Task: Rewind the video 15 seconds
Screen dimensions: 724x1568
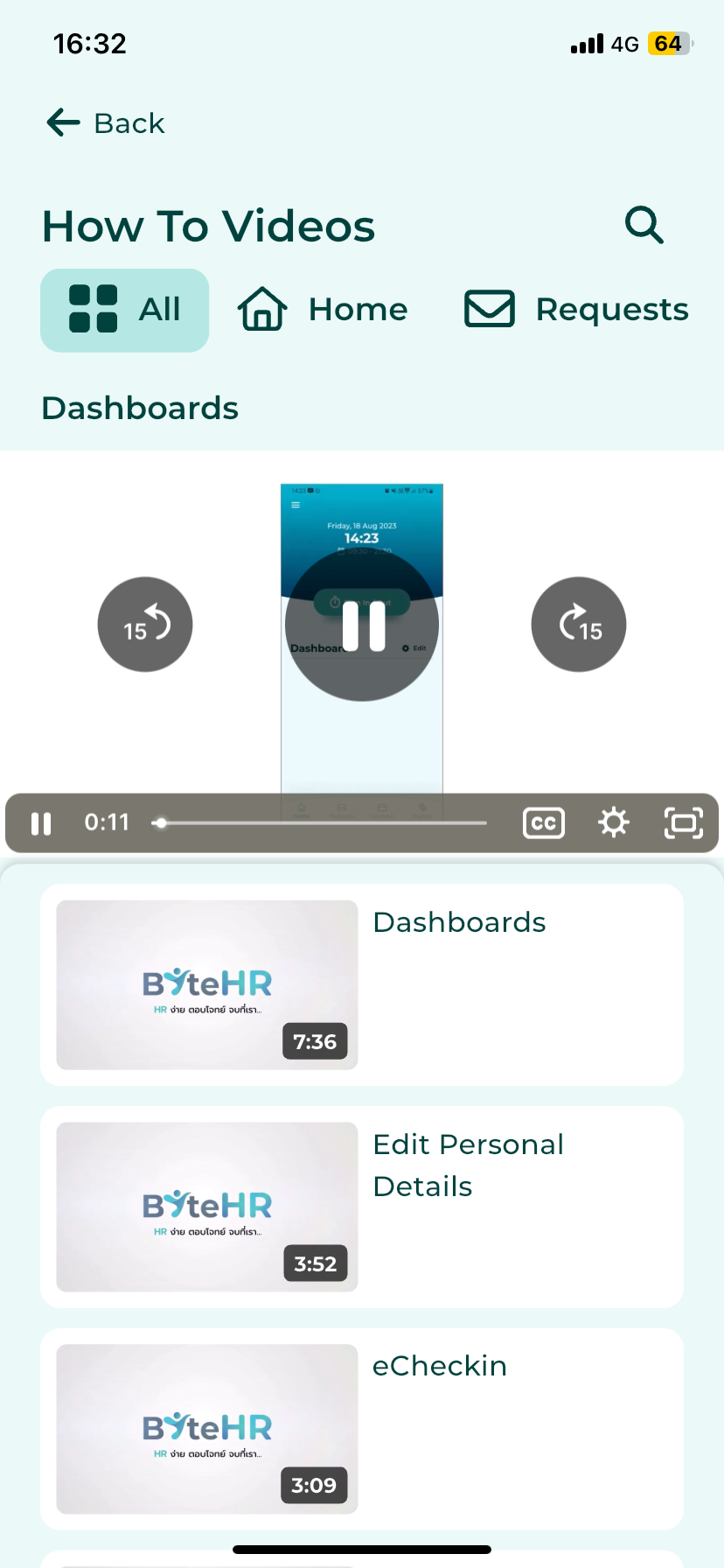Action: click(x=145, y=625)
